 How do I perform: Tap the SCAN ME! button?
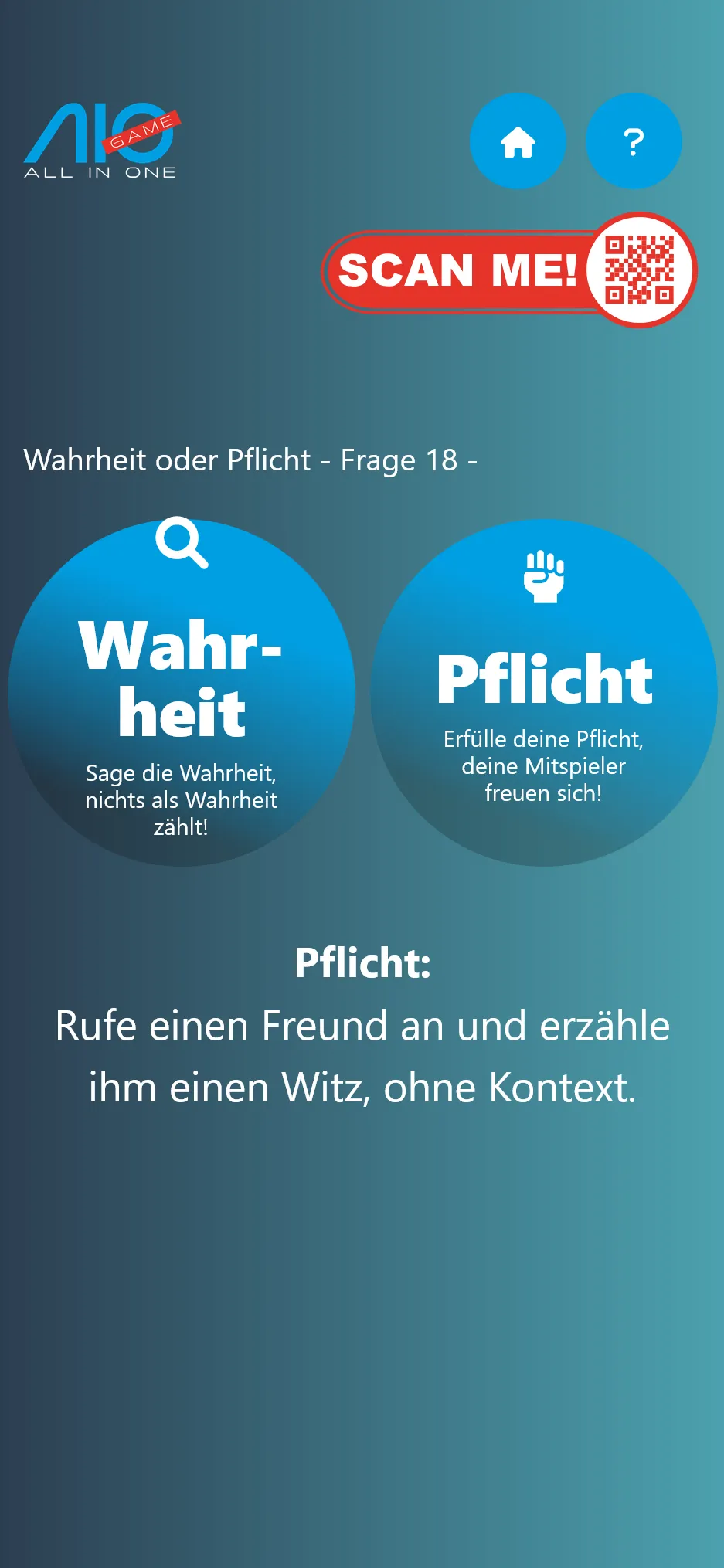508,270
